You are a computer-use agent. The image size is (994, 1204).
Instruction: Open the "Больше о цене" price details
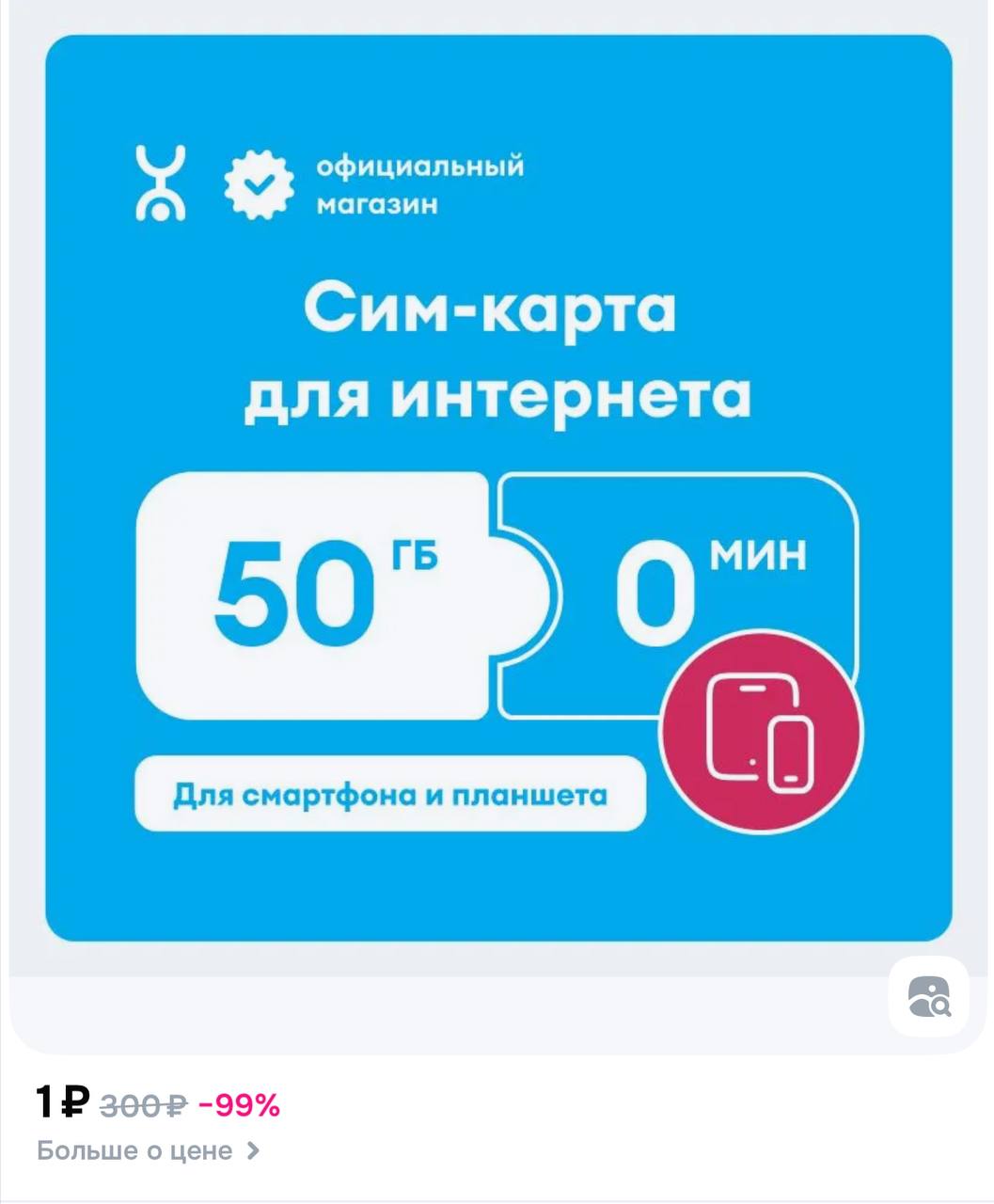tap(149, 1150)
